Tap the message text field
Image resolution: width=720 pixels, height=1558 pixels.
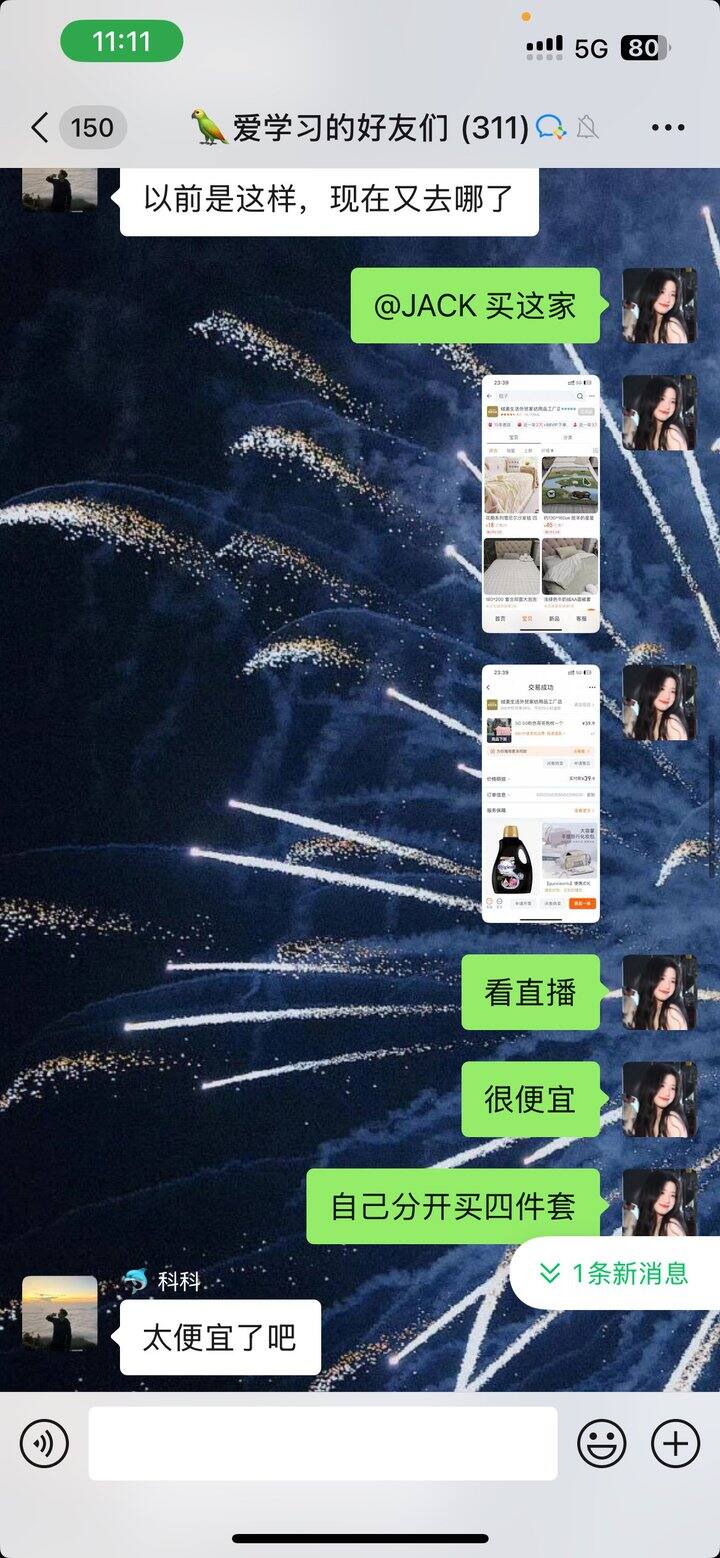(x=322, y=1444)
